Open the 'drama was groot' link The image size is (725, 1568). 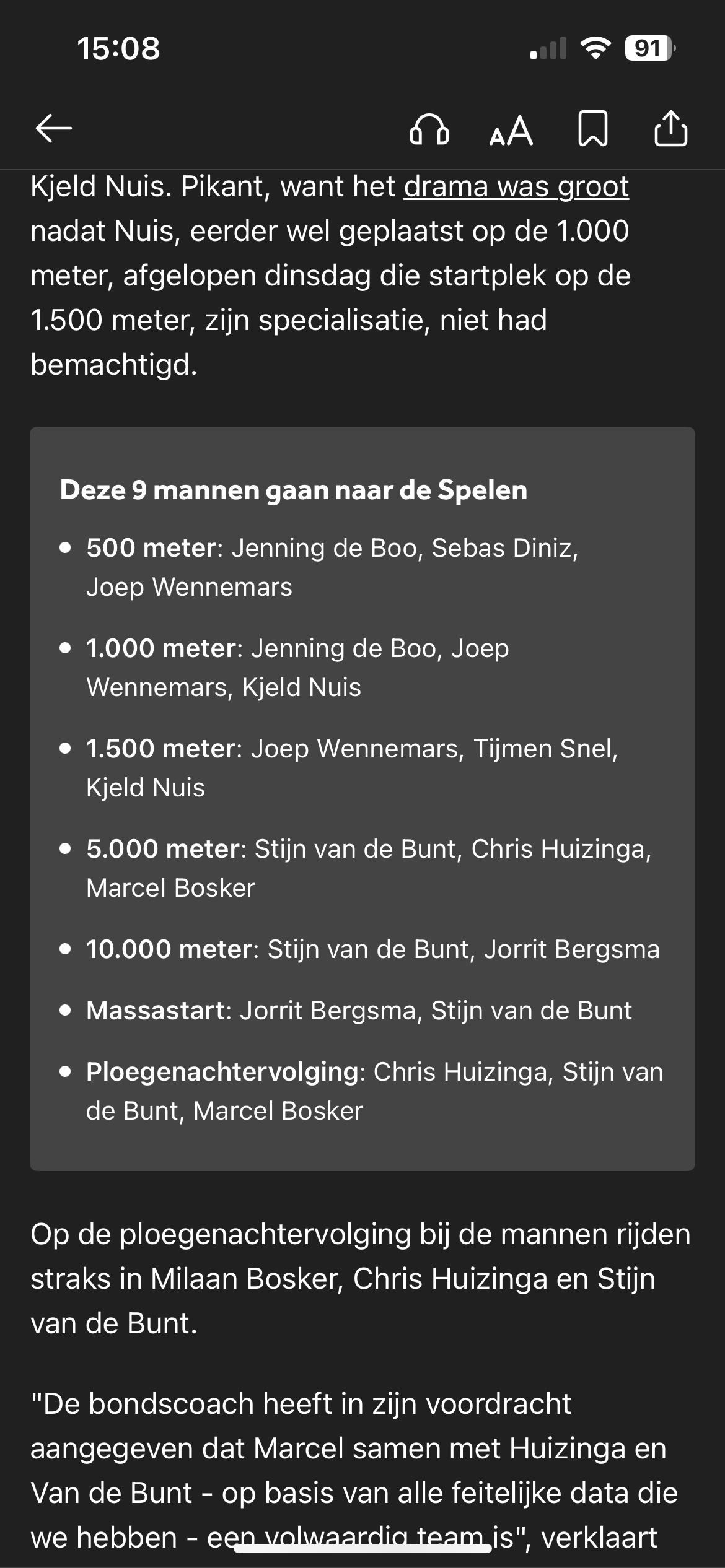pyautogui.click(x=516, y=187)
